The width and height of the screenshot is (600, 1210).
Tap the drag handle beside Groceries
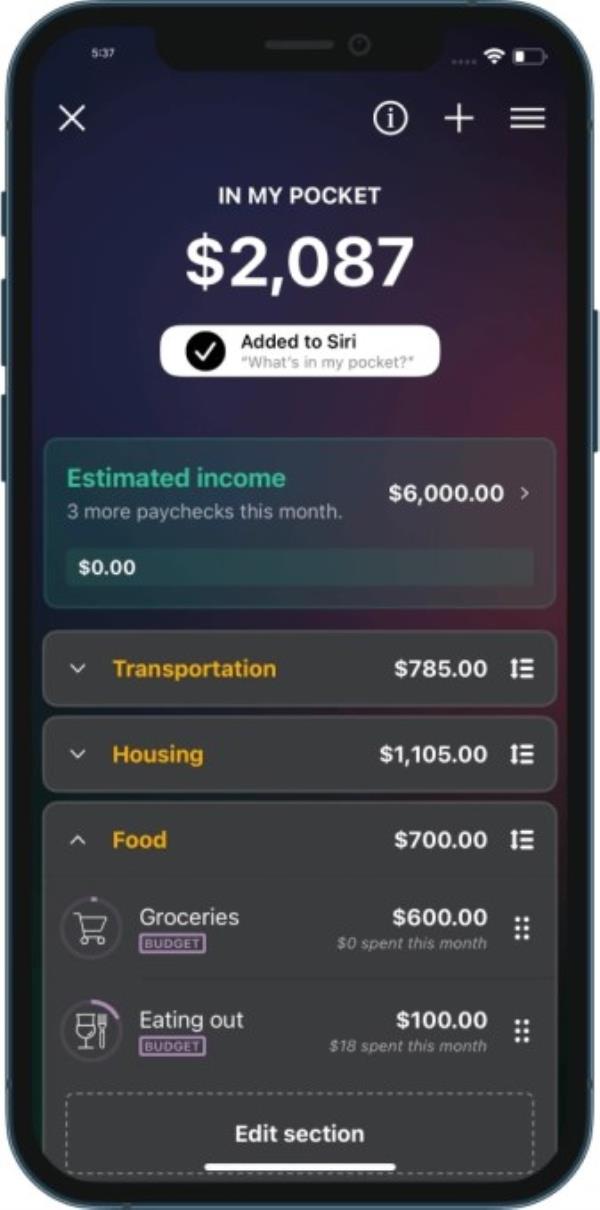521,928
